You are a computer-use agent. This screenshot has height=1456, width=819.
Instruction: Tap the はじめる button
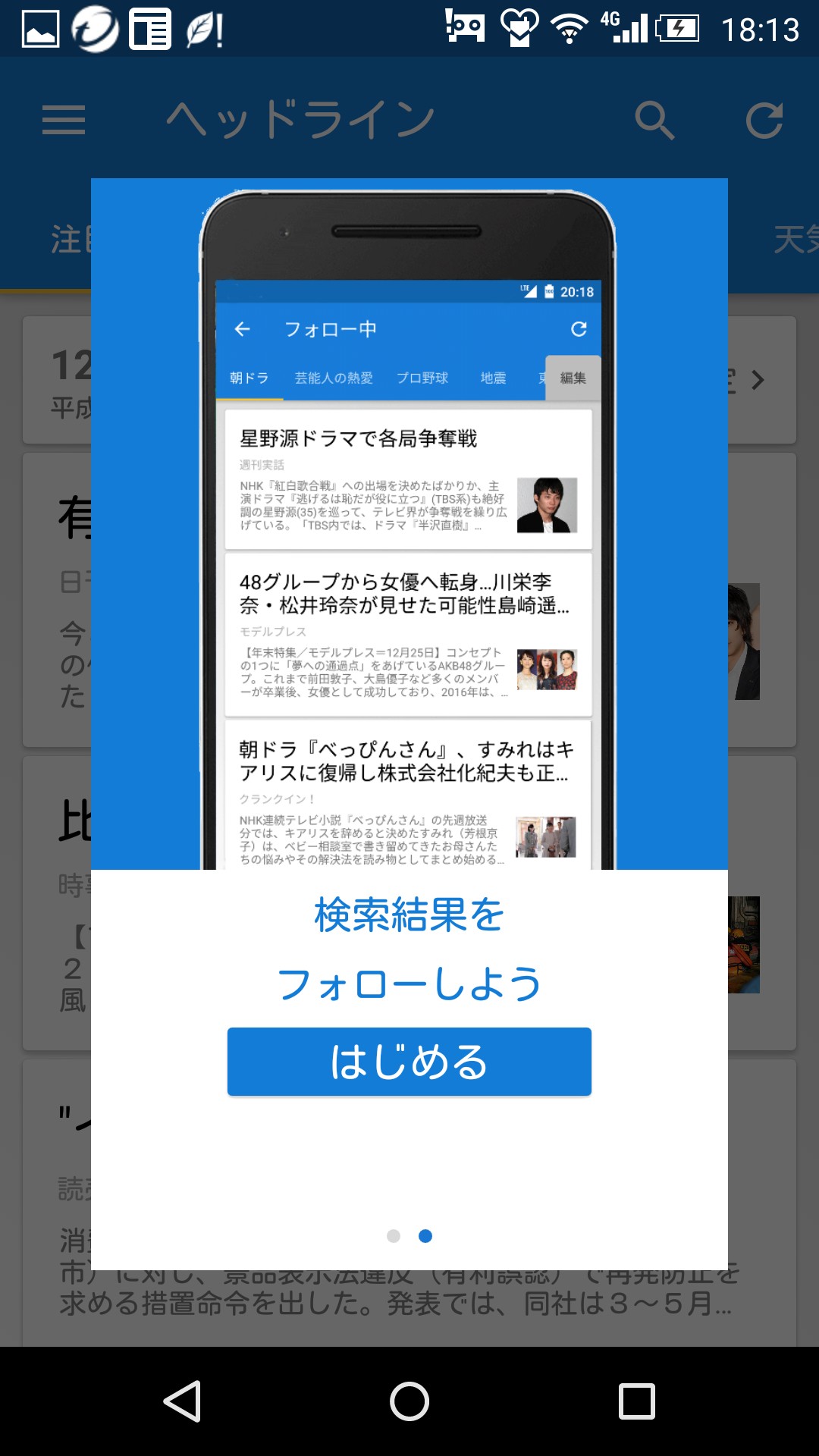tap(409, 1061)
